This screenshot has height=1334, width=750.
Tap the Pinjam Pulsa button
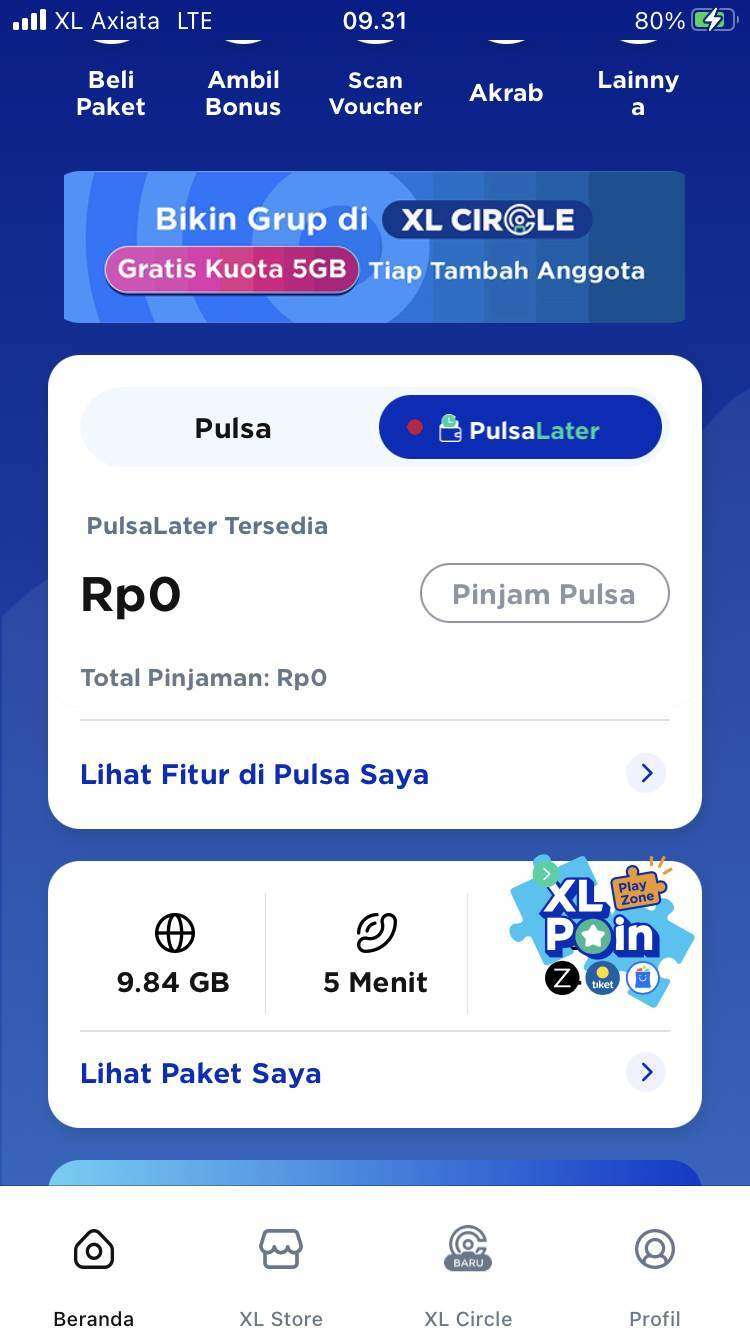click(544, 593)
